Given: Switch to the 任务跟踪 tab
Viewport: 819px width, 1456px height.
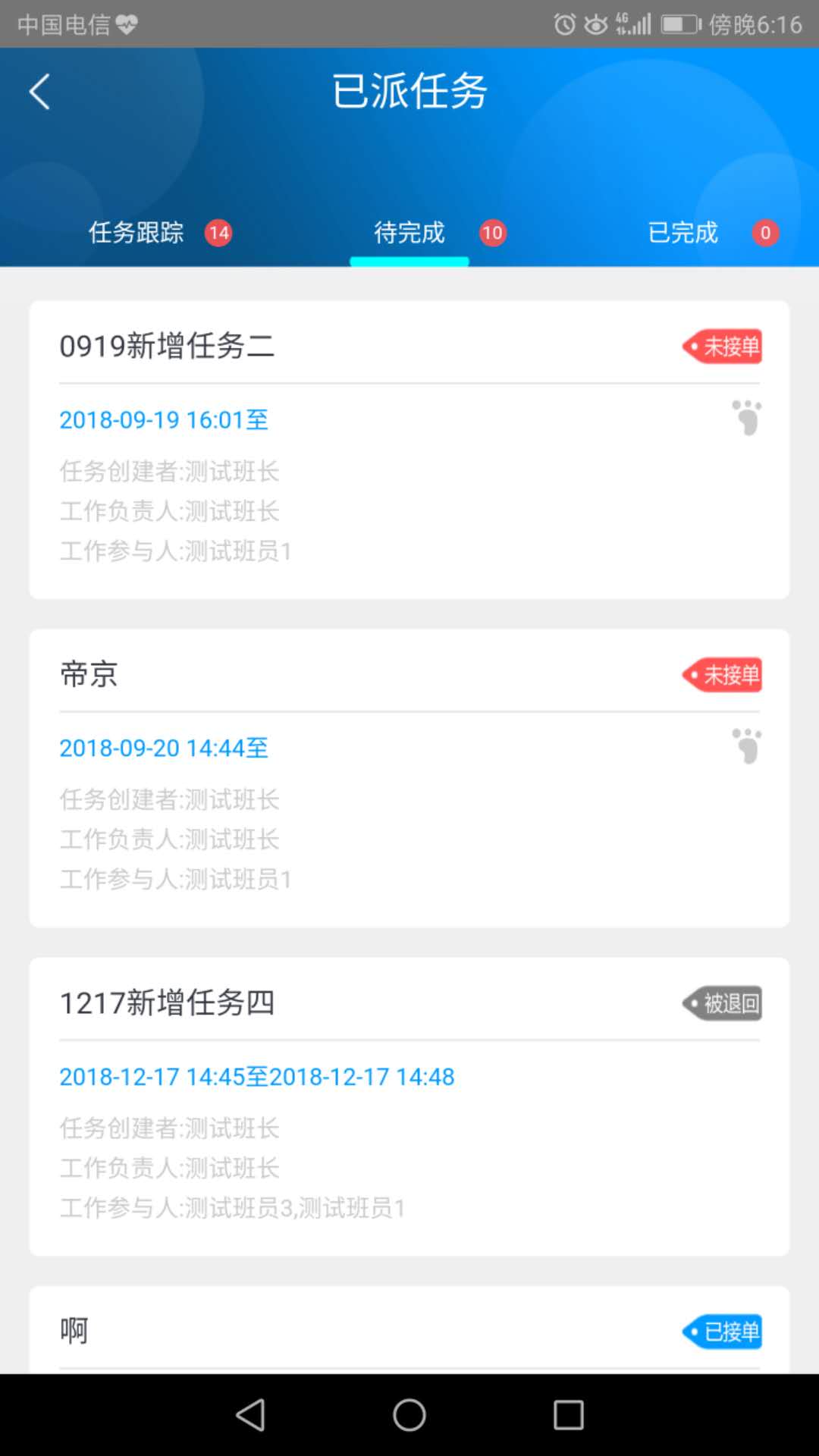Looking at the screenshot, I should (136, 232).
